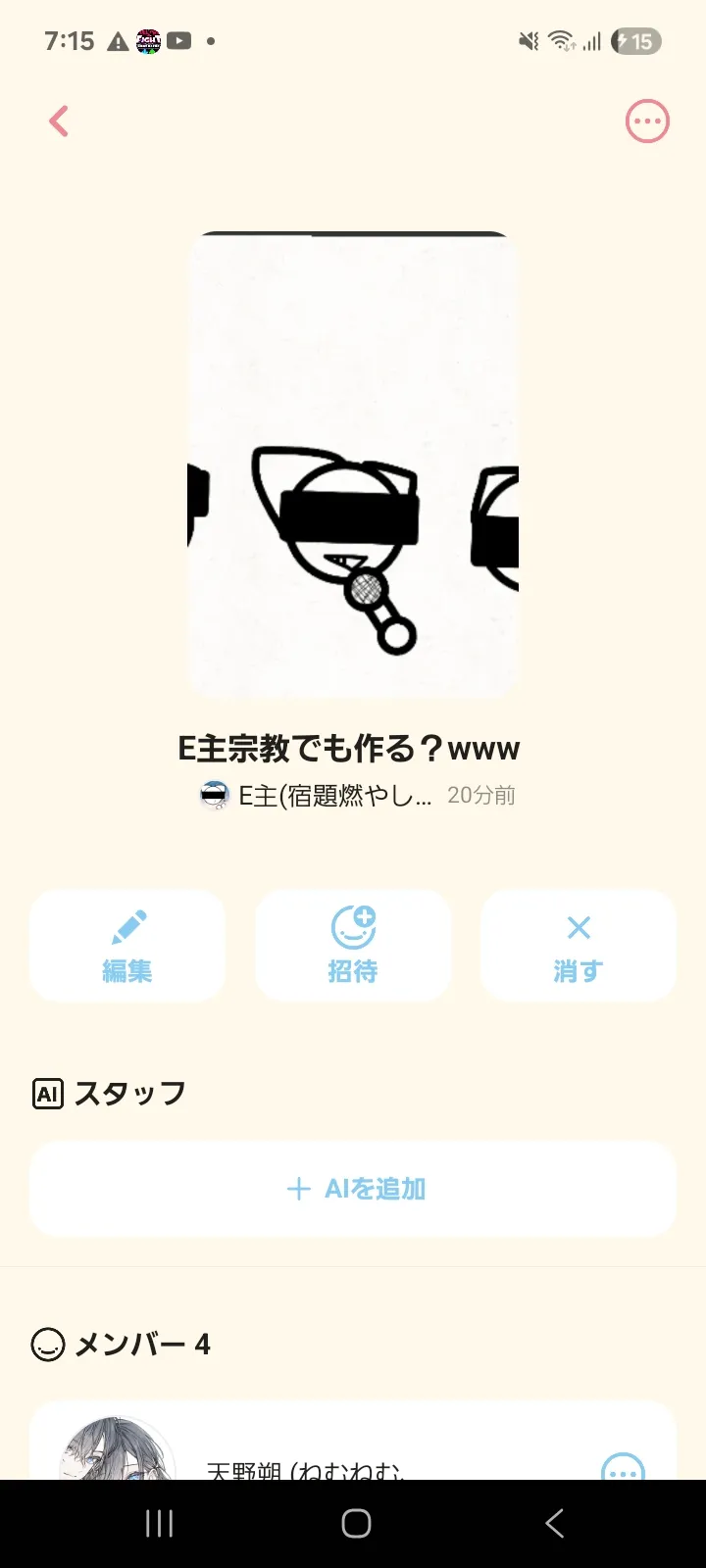Go back using the pink arrow
This screenshot has height=1568, width=706.
(59, 122)
